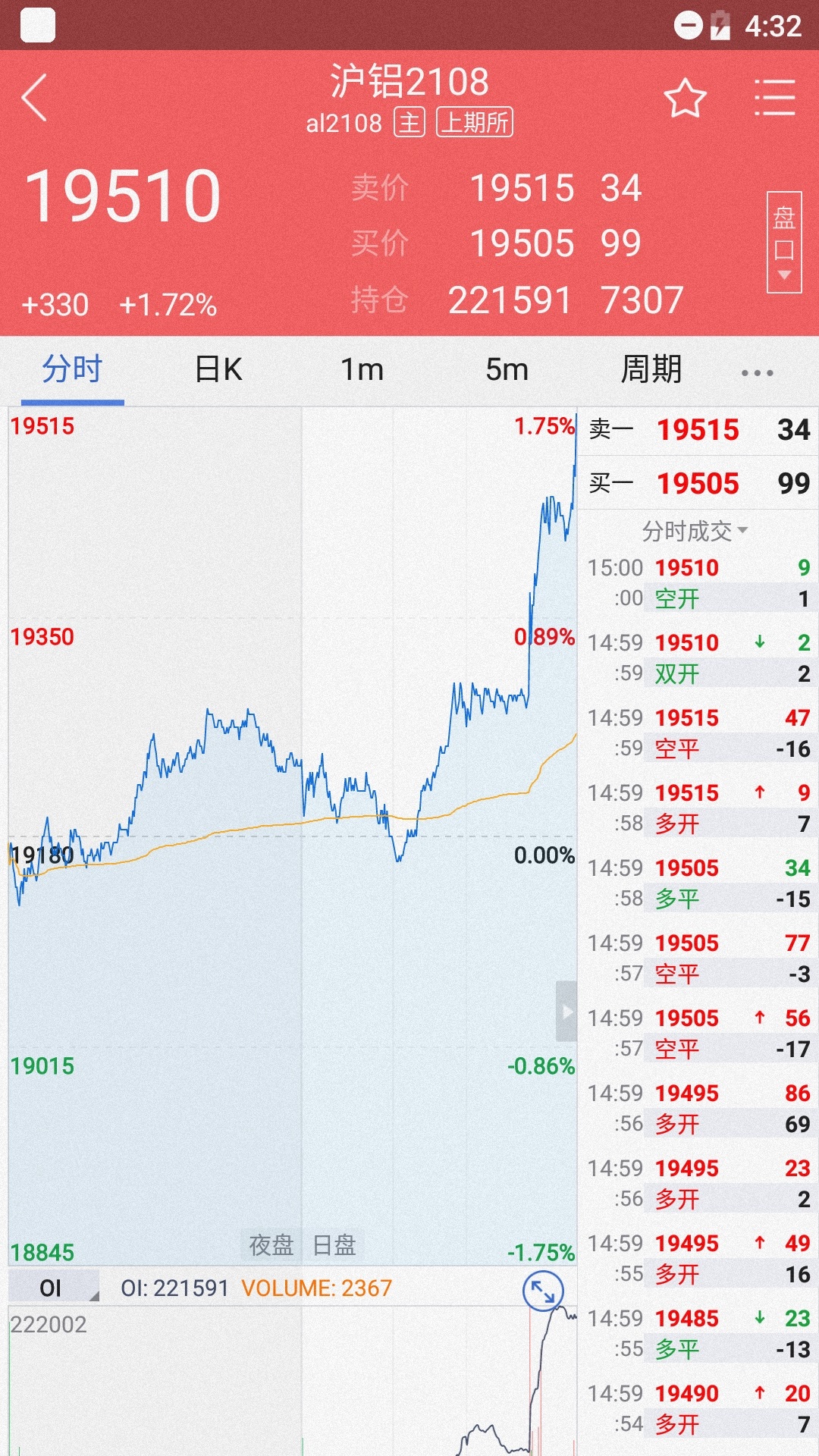Go back using the top-left arrow
This screenshot has width=819, height=1456.
pyautogui.click(x=35, y=98)
